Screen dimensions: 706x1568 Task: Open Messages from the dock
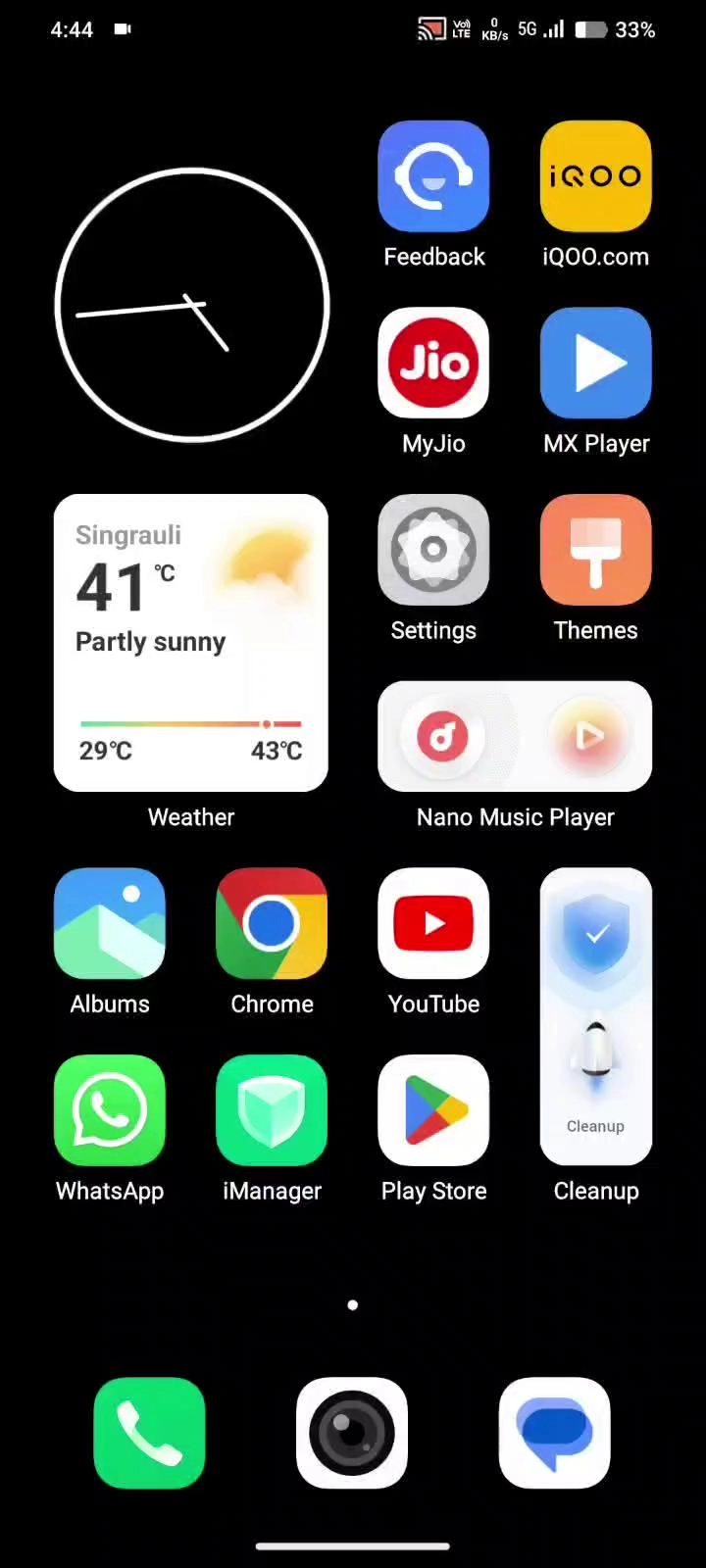(x=554, y=1432)
